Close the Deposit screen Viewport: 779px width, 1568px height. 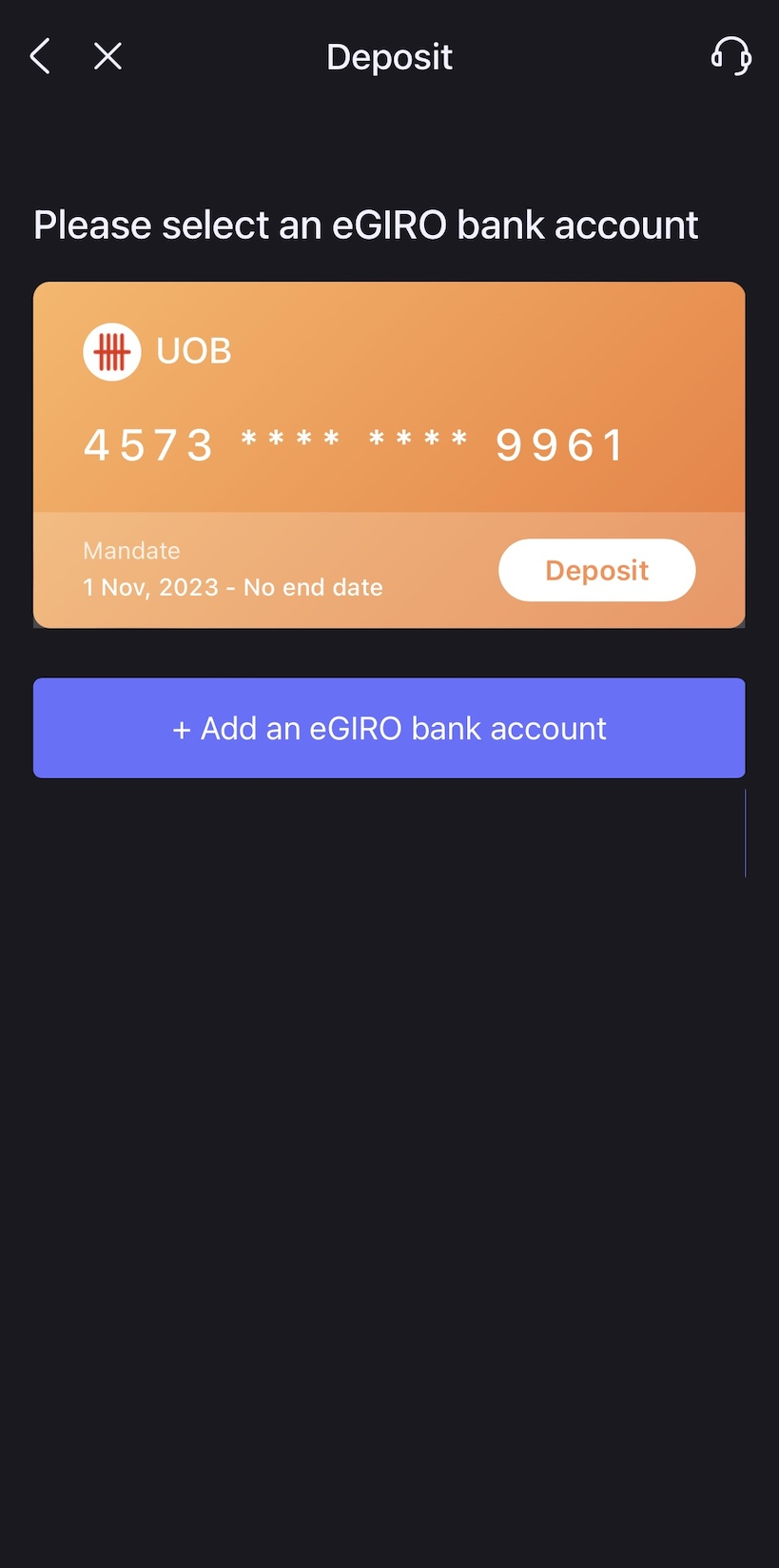(107, 56)
